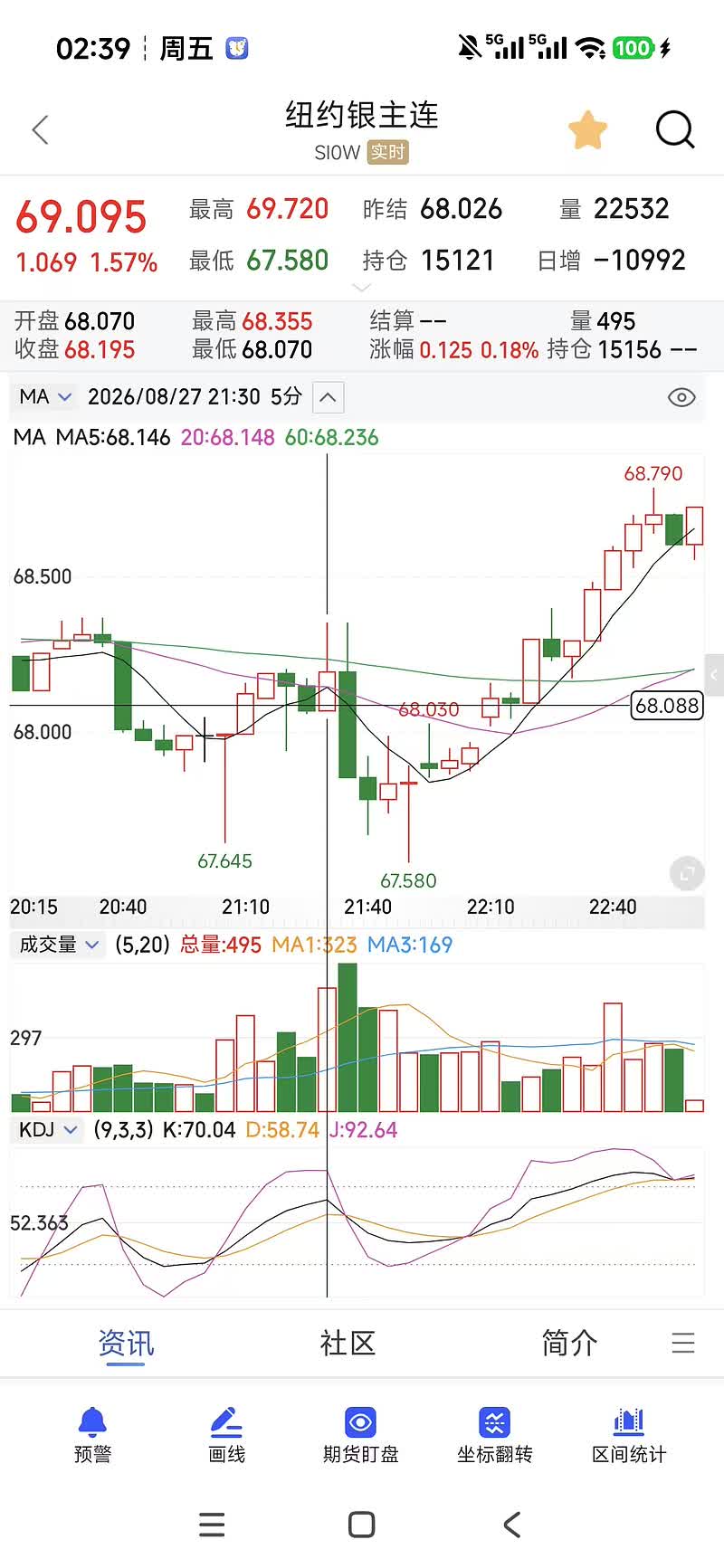Switch to the 社区 tab

[x=348, y=1344]
